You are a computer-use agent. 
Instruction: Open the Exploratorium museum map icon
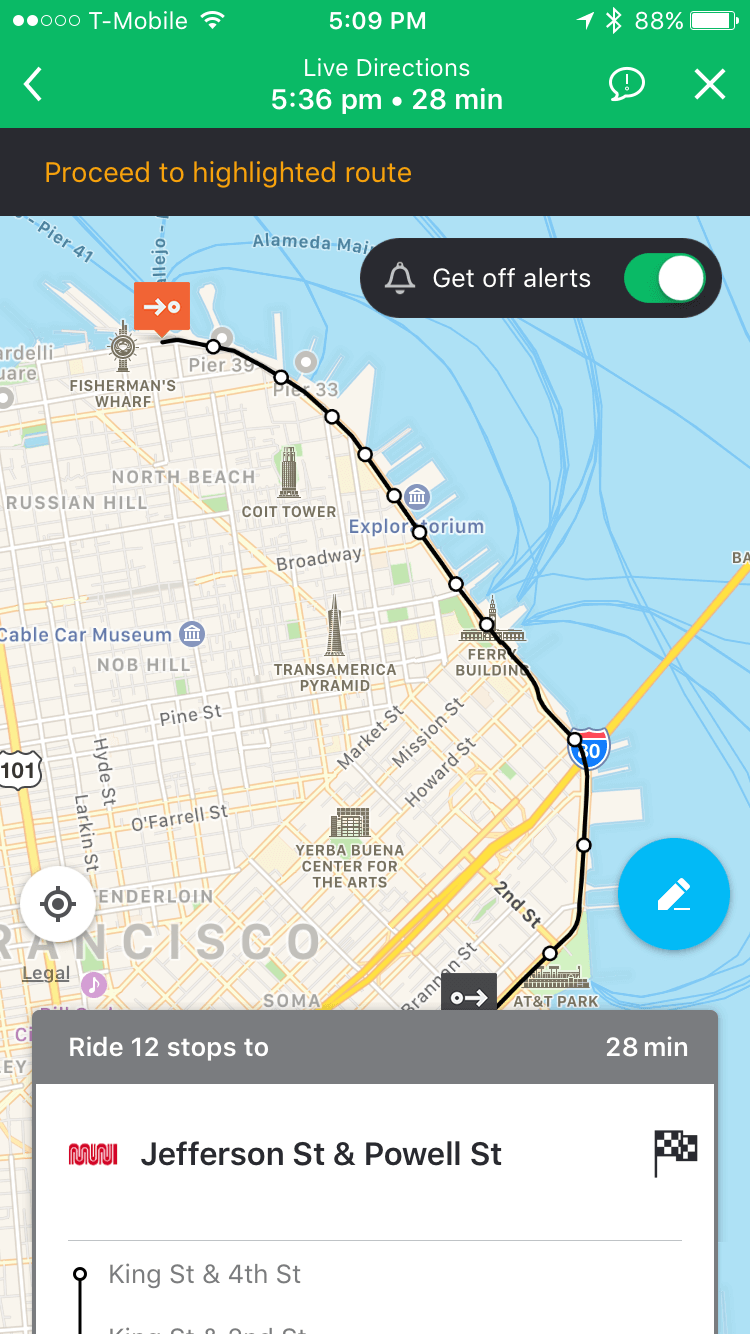415,497
